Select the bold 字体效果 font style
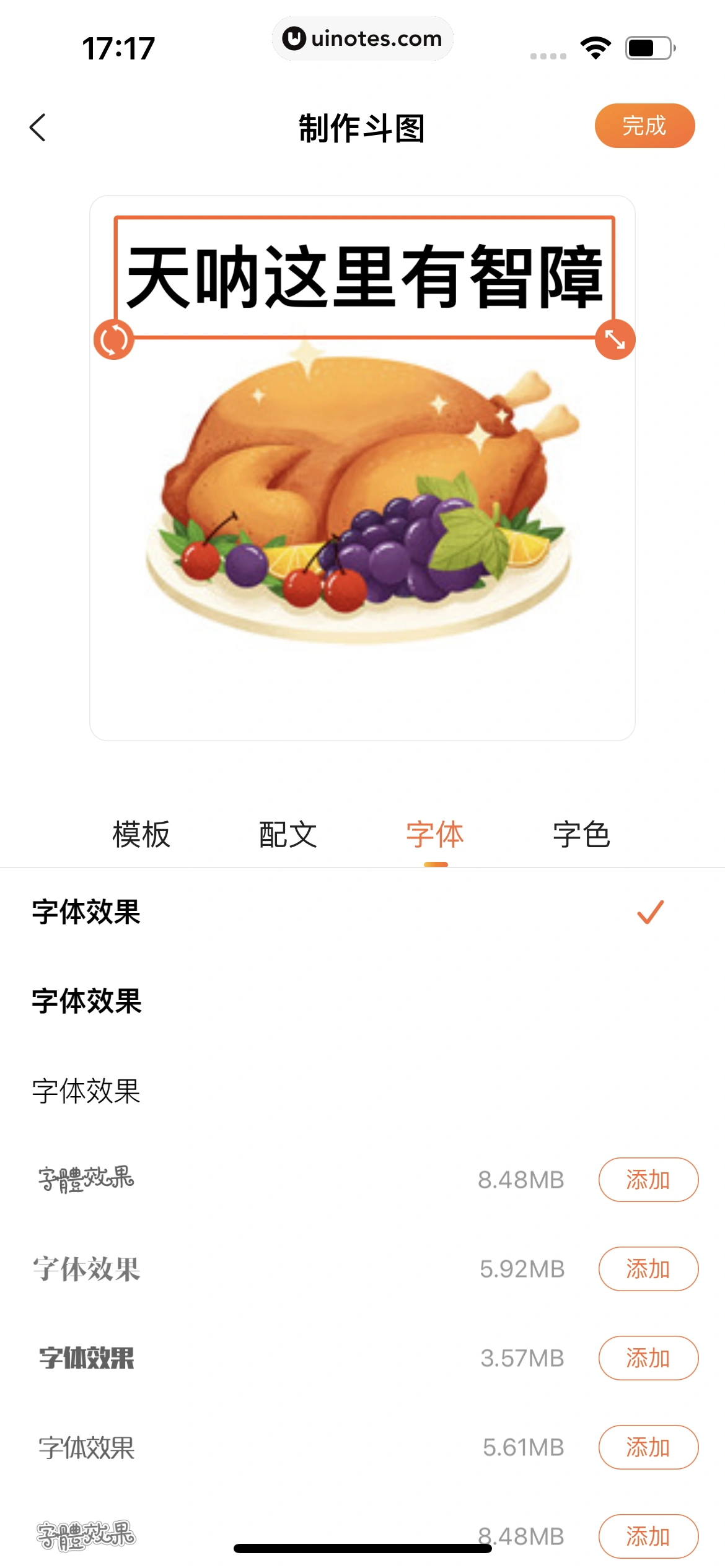The height and width of the screenshot is (1568, 725). click(87, 1002)
